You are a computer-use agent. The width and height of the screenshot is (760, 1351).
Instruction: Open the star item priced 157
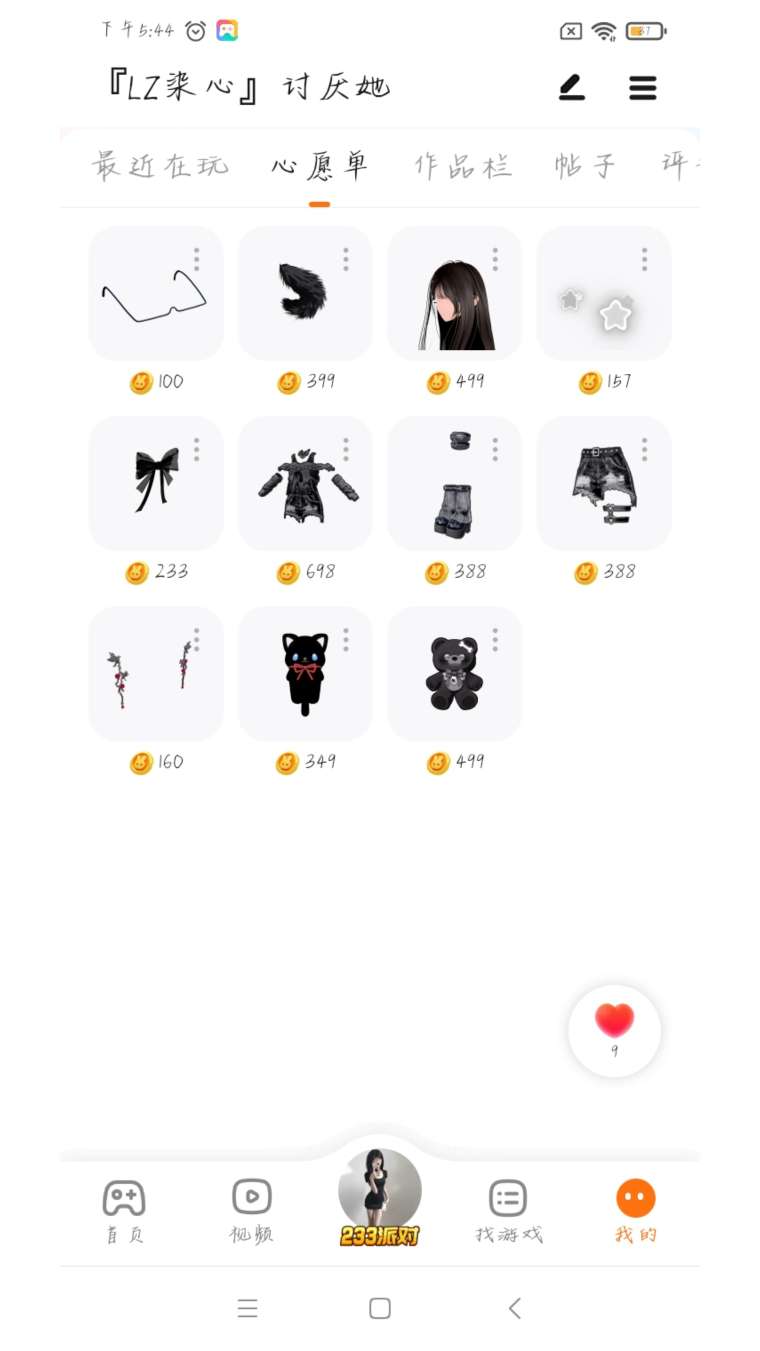pos(603,294)
